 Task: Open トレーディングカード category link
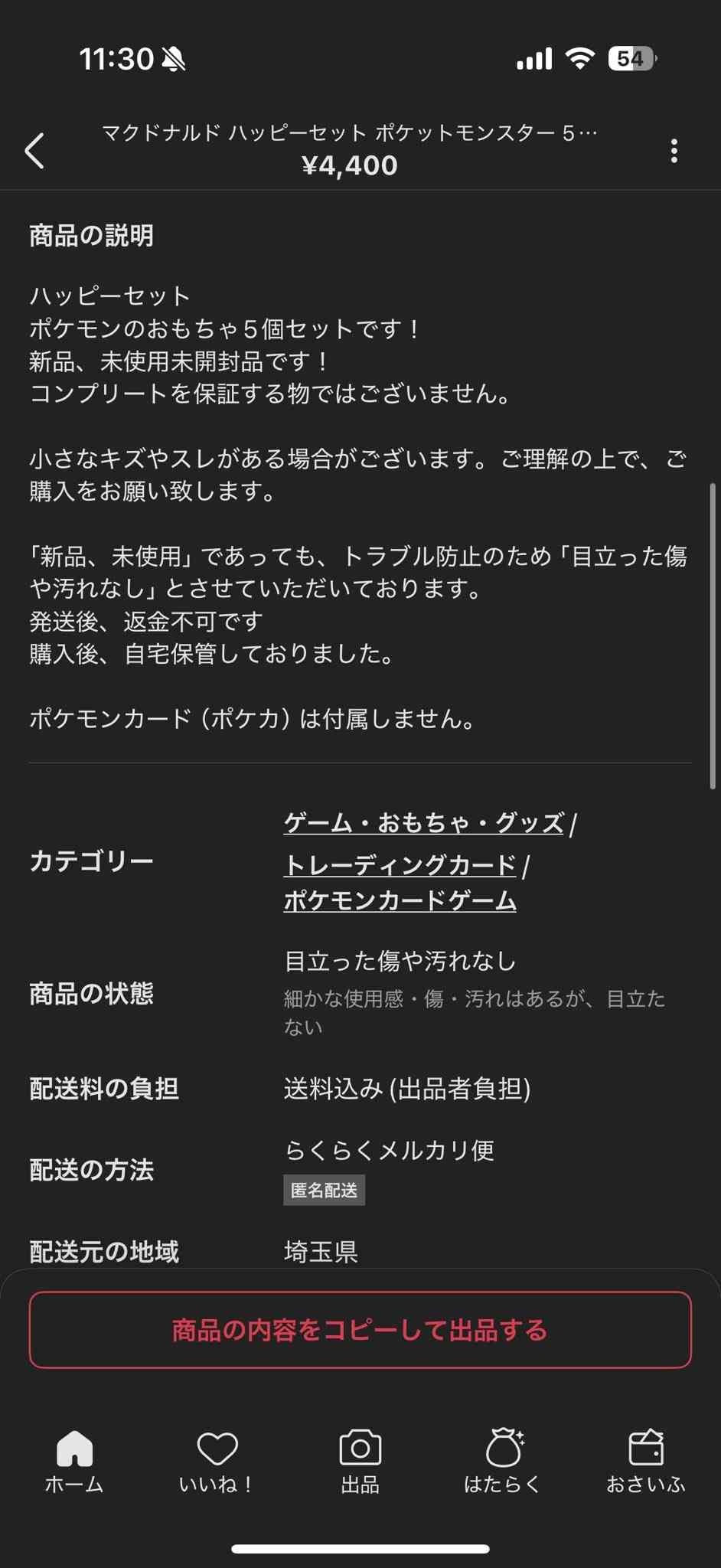click(x=400, y=865)
